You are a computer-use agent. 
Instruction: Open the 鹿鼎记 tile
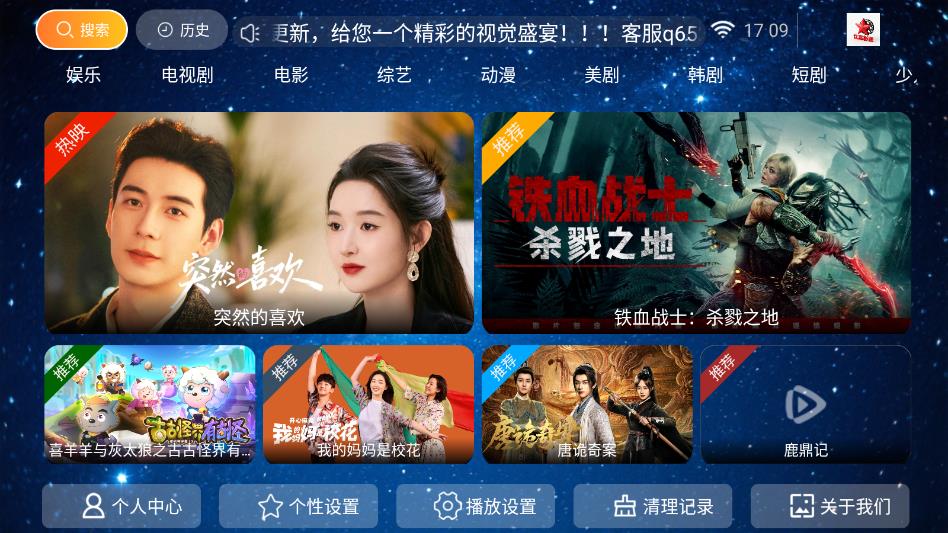(805, 404)
